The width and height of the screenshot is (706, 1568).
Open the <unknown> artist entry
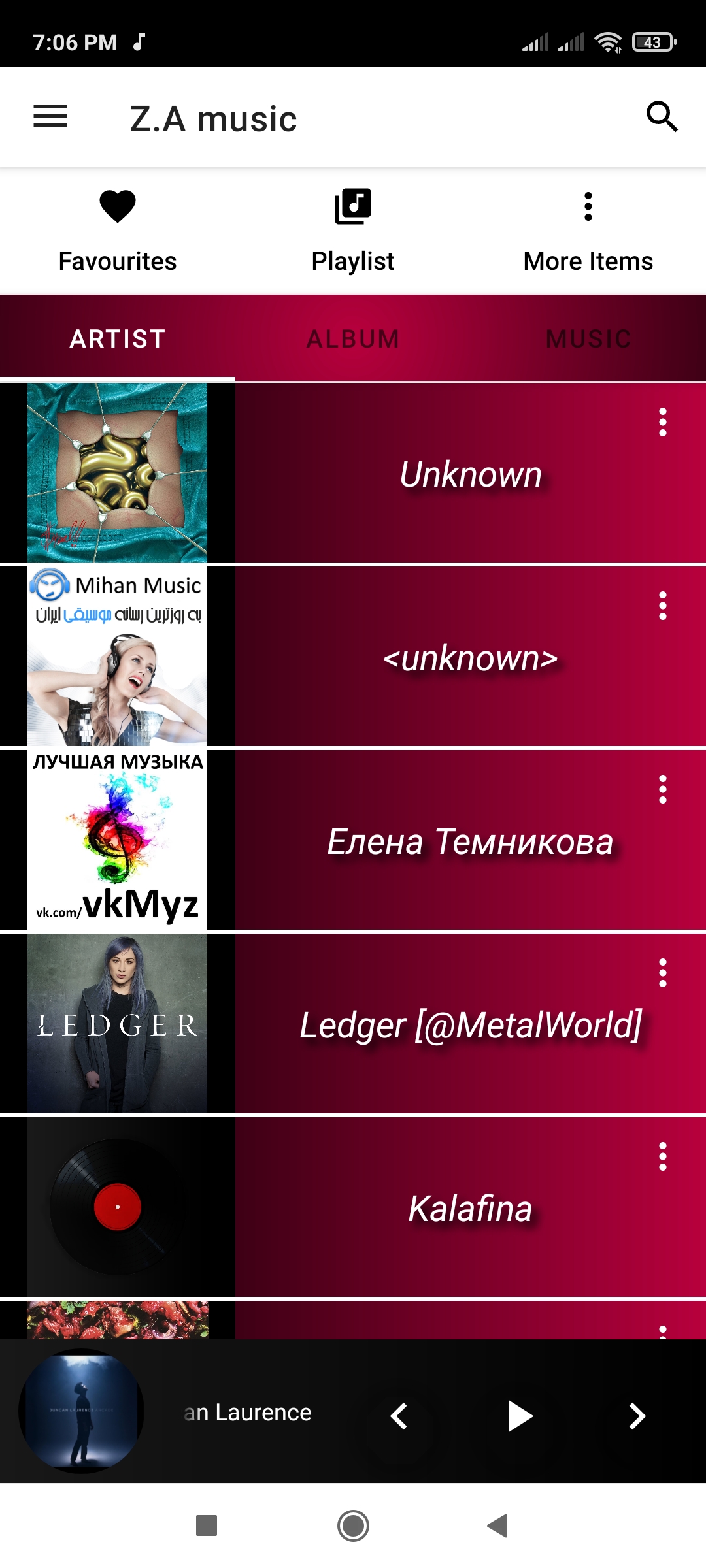469,657
